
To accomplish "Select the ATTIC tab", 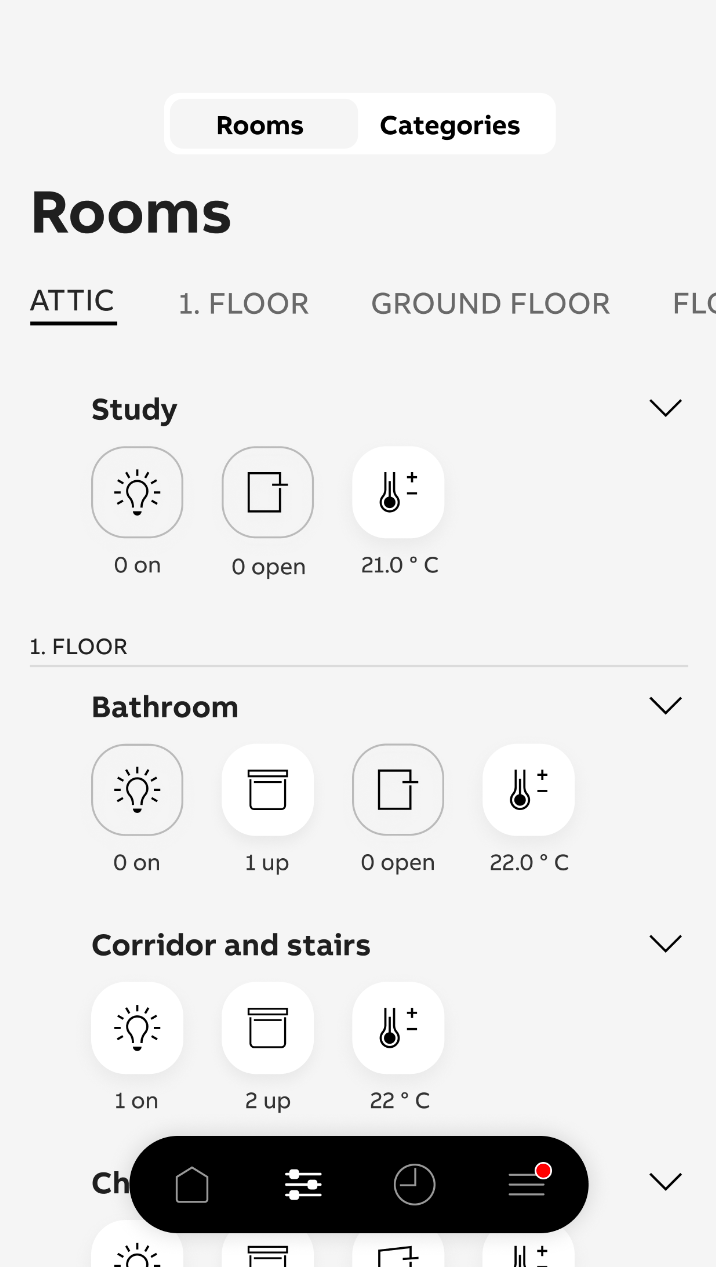I will pyautogui.click(x=72, y=301).
